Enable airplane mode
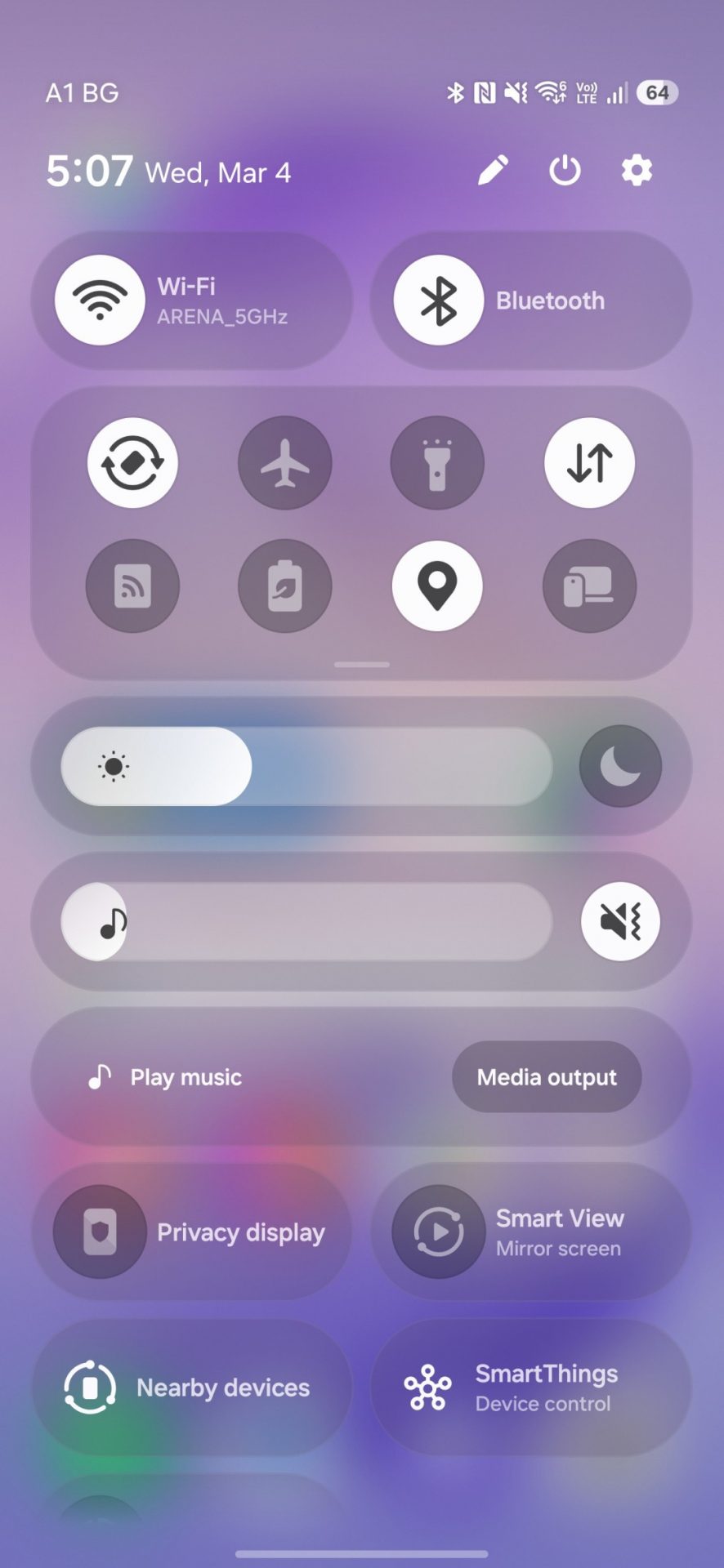This screenshot has height=1568, width=724. click(x=285, y=463)
